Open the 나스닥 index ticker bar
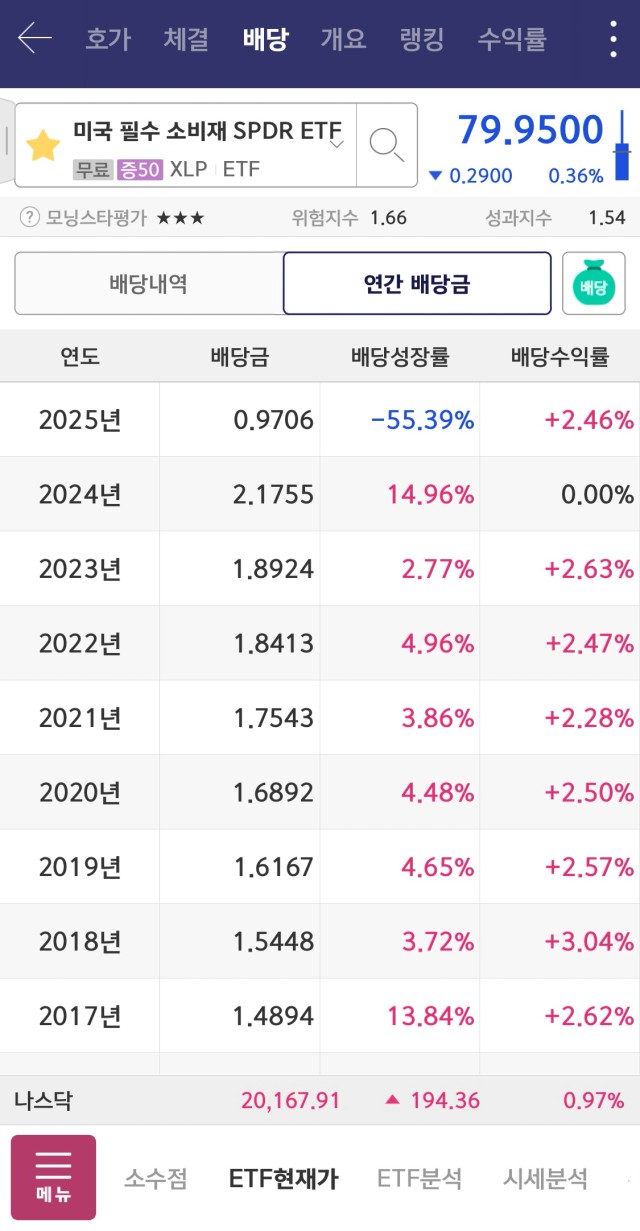The width and height of the screenshot is (640, 1231). point(320,1101)
